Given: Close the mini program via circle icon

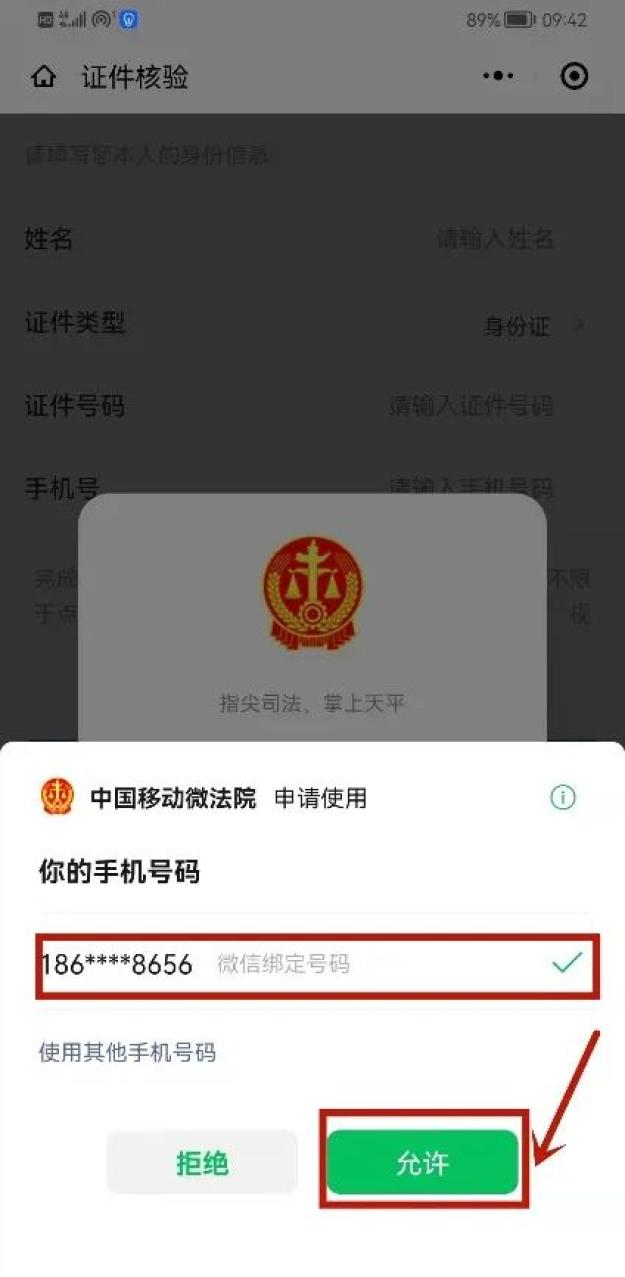Looking at the screenshot, I should point(574,76).
